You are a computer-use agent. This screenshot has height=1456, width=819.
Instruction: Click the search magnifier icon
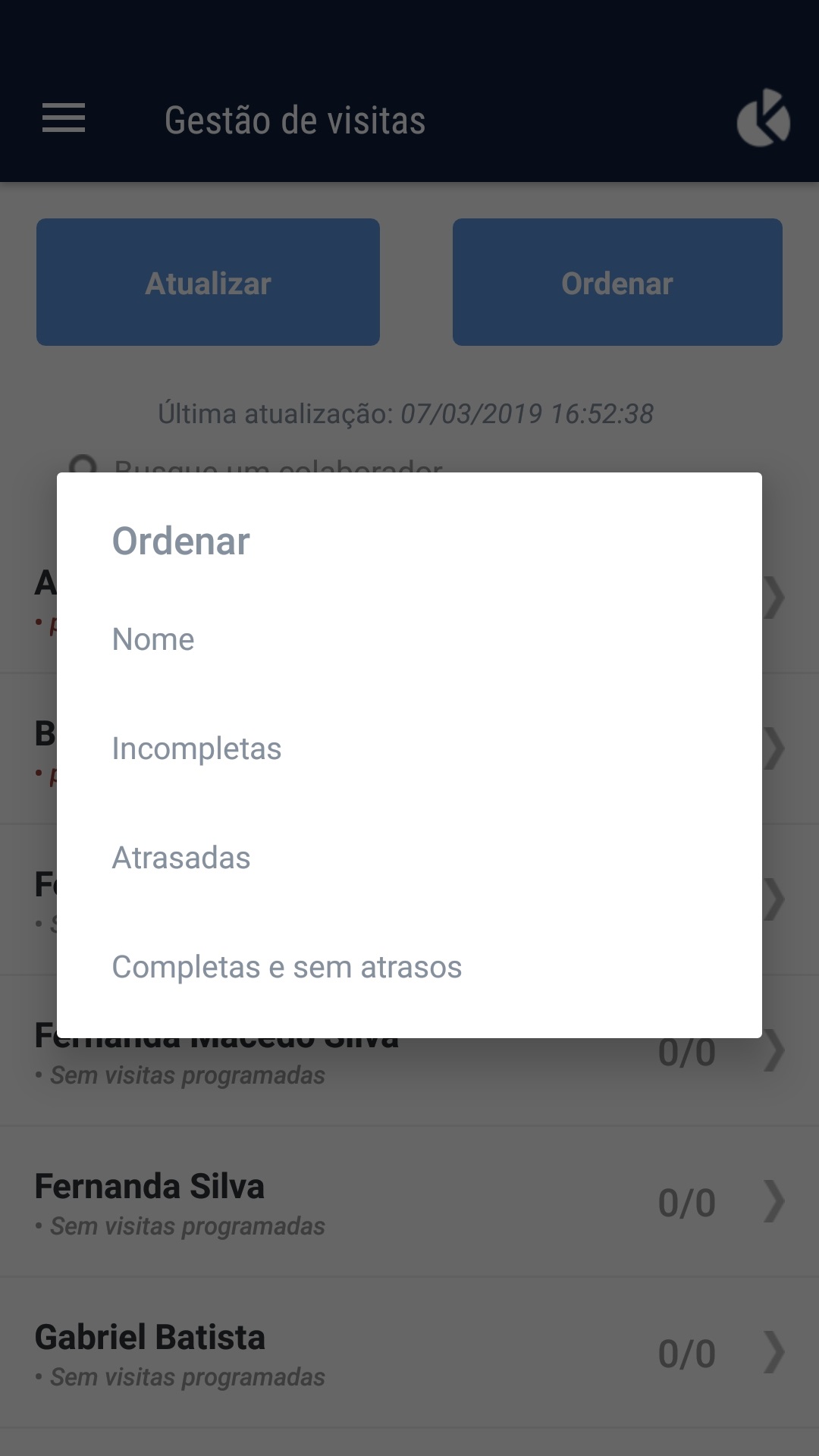[x=83, y=466]
